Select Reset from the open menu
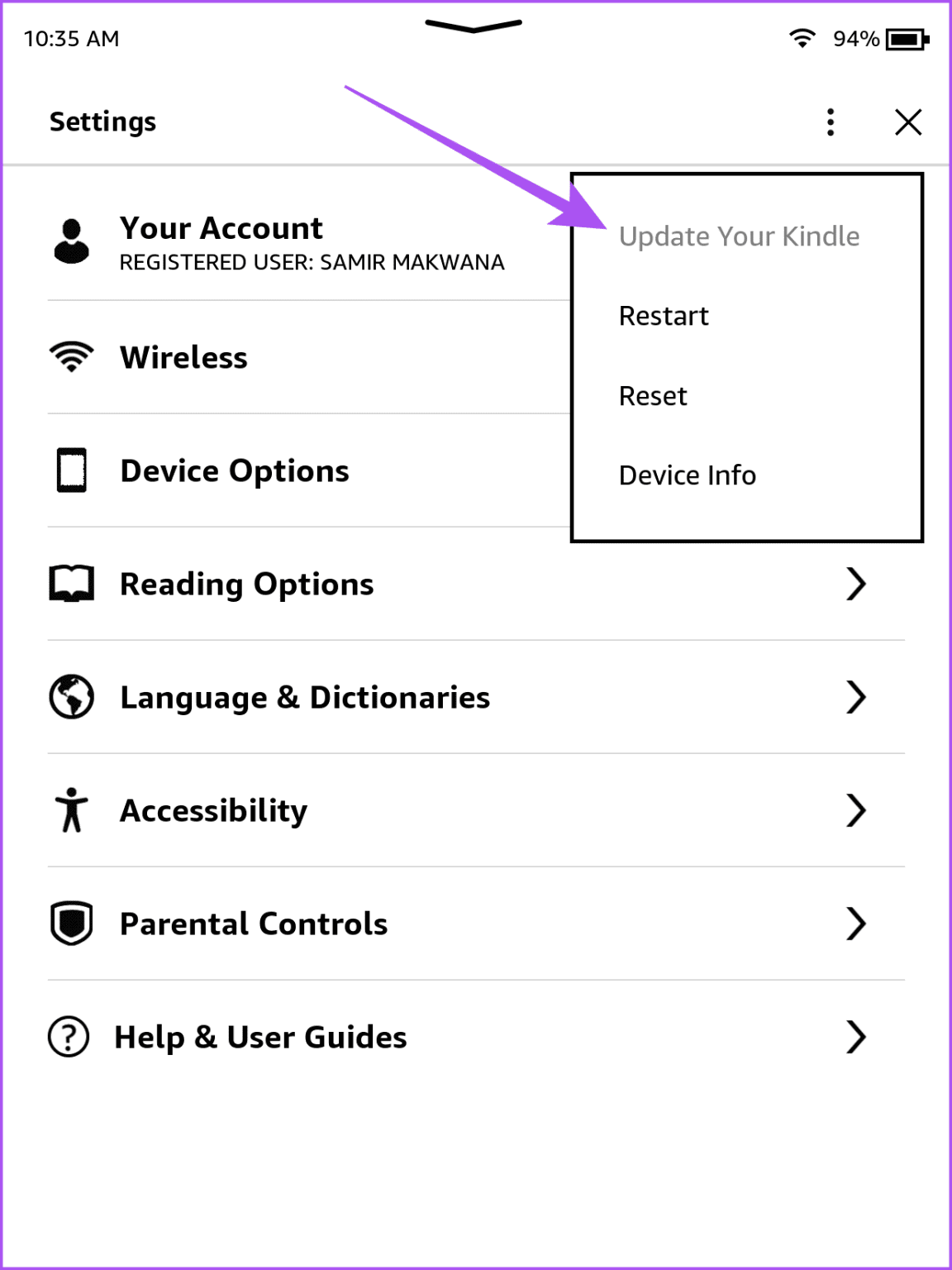The height and width of the screenshot is (1270, 952). pos(652,395)
